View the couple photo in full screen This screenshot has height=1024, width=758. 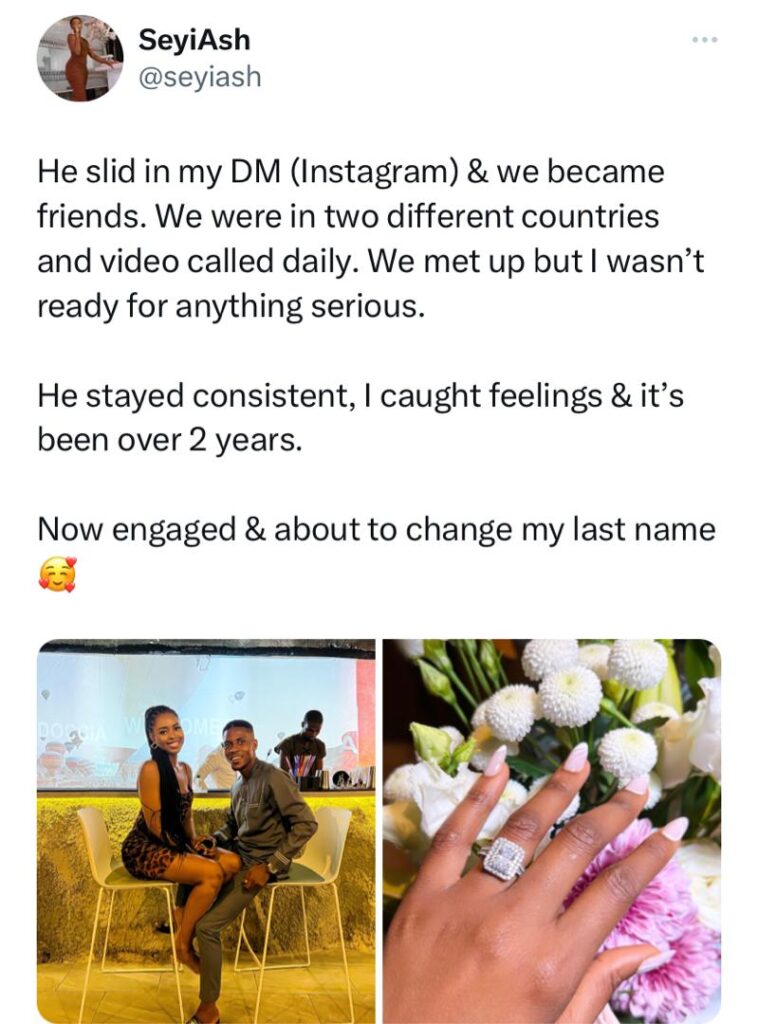click(207, 830)
